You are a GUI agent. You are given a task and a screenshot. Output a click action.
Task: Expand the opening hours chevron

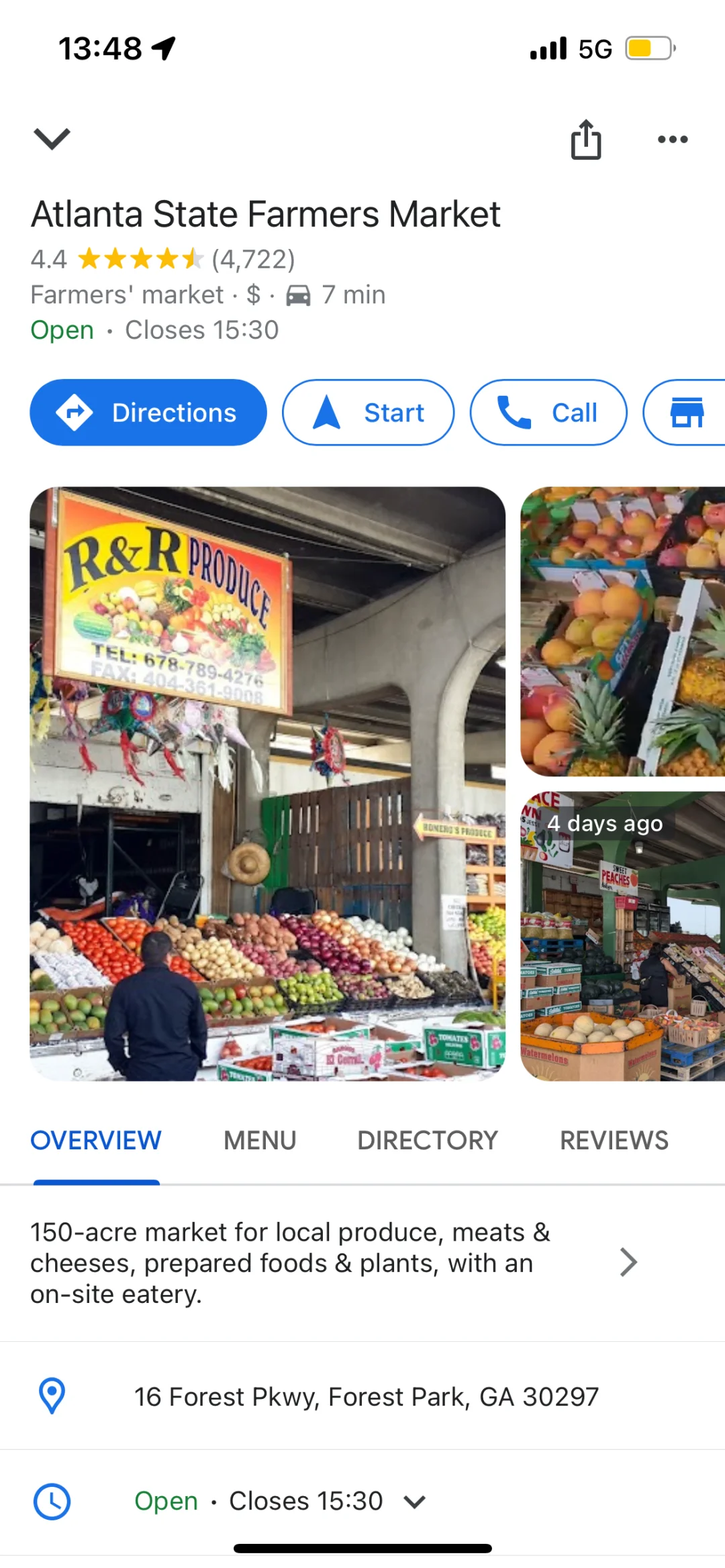point(414,1502)
